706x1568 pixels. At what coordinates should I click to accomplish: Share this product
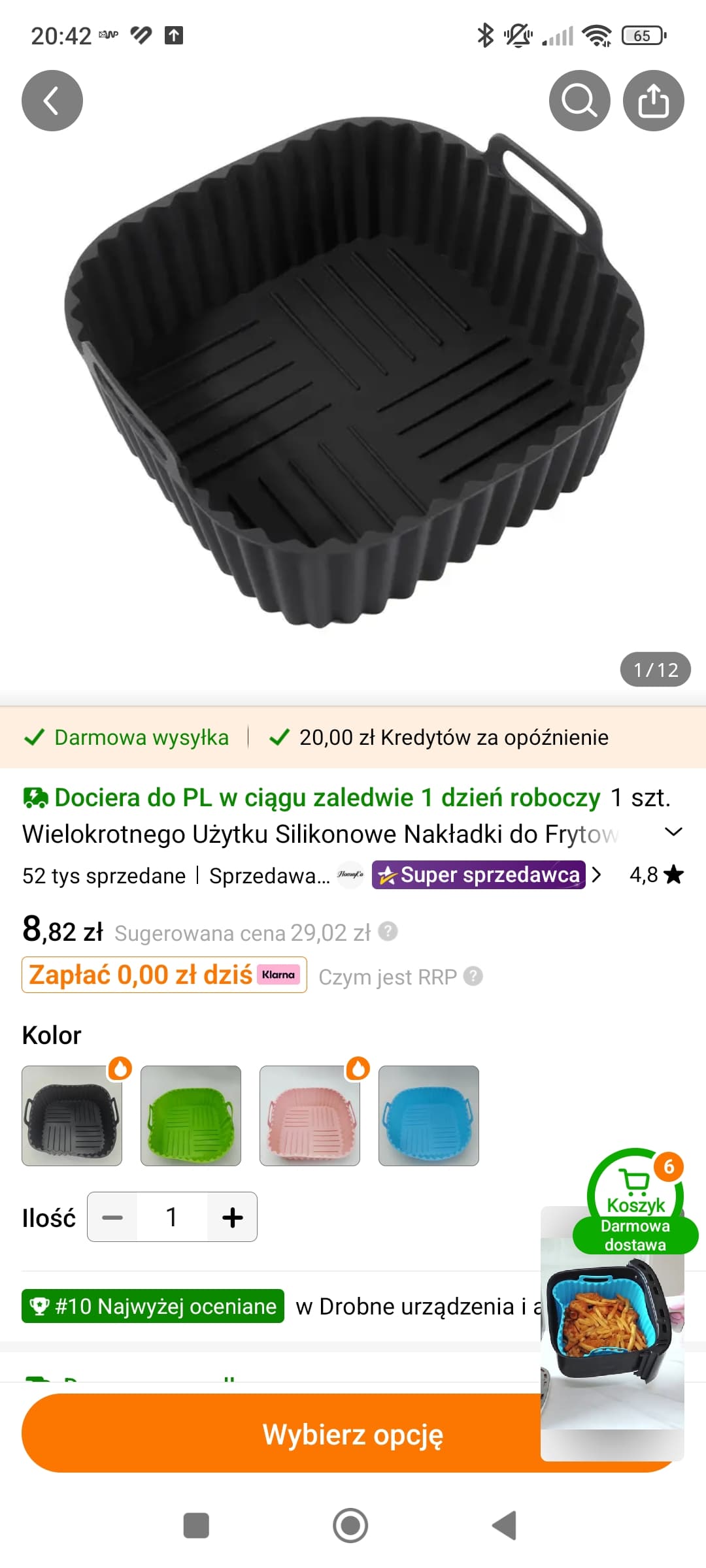(653, 101)
